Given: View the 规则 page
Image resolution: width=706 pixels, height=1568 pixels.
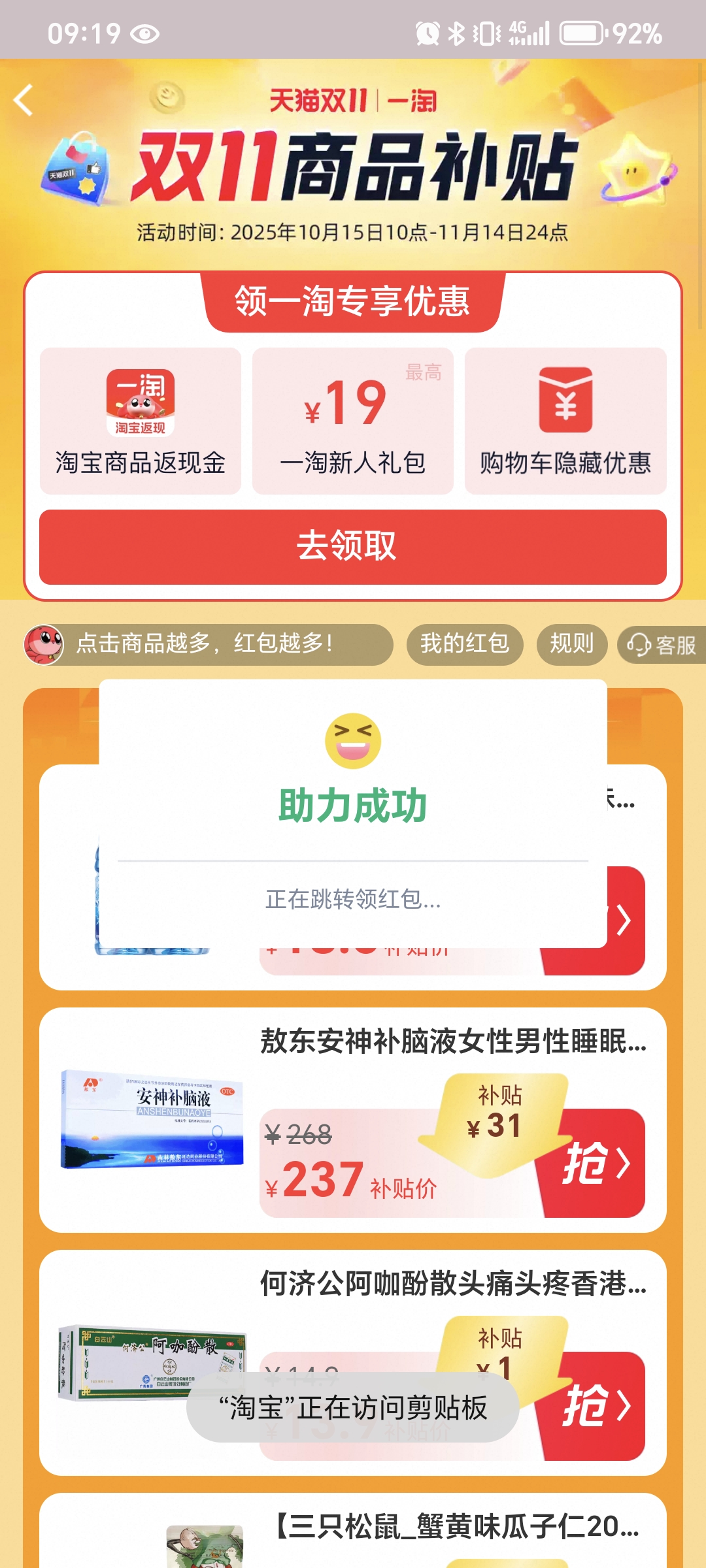Looking at the screenshot, I should 572,644.
